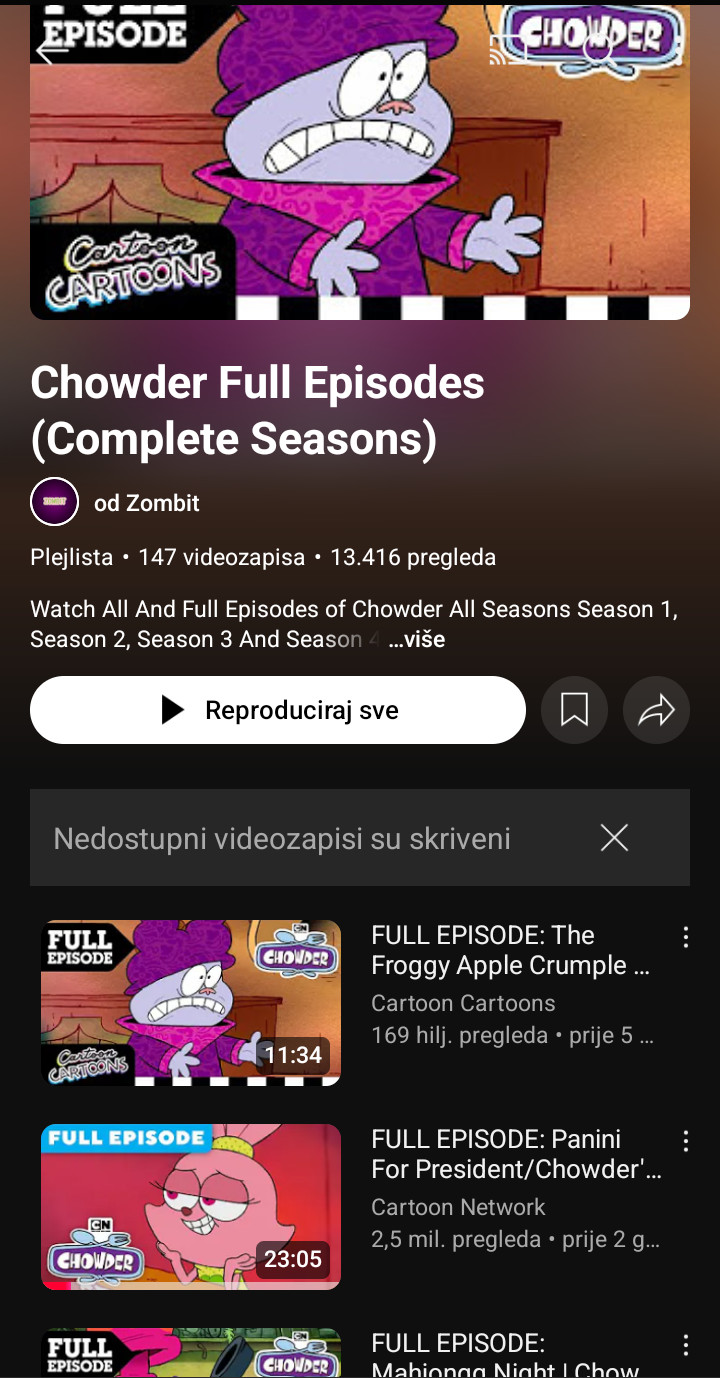Open the Zombit channel avatar
720x1378 pixels.
tap(55, 502)
